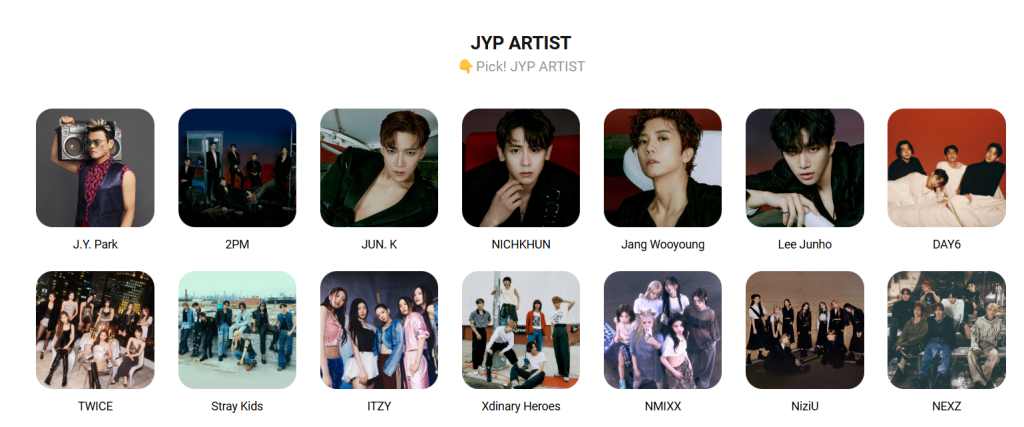Select the DAY6 artist tile

947,168
